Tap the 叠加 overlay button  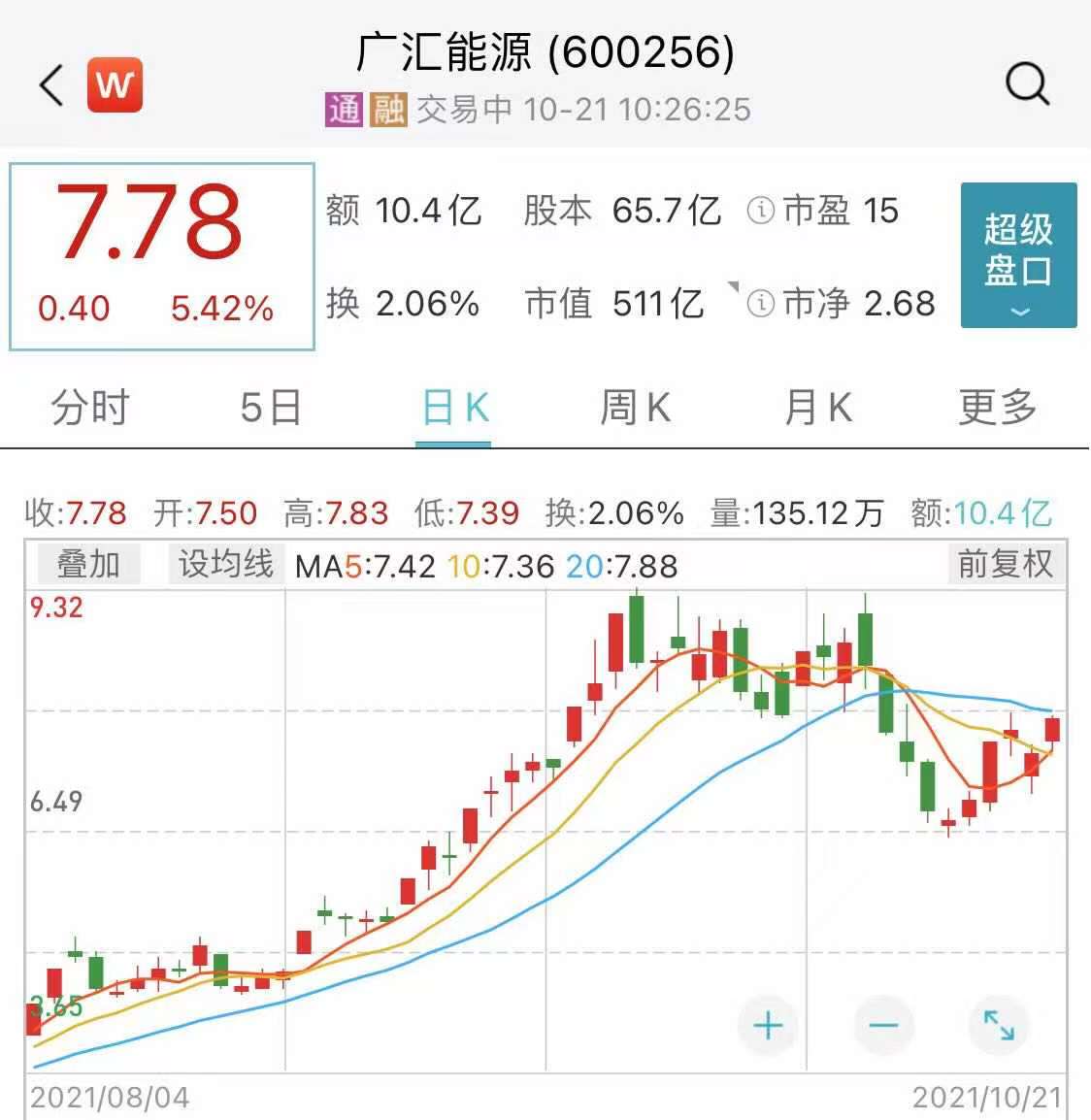(88, 564)
